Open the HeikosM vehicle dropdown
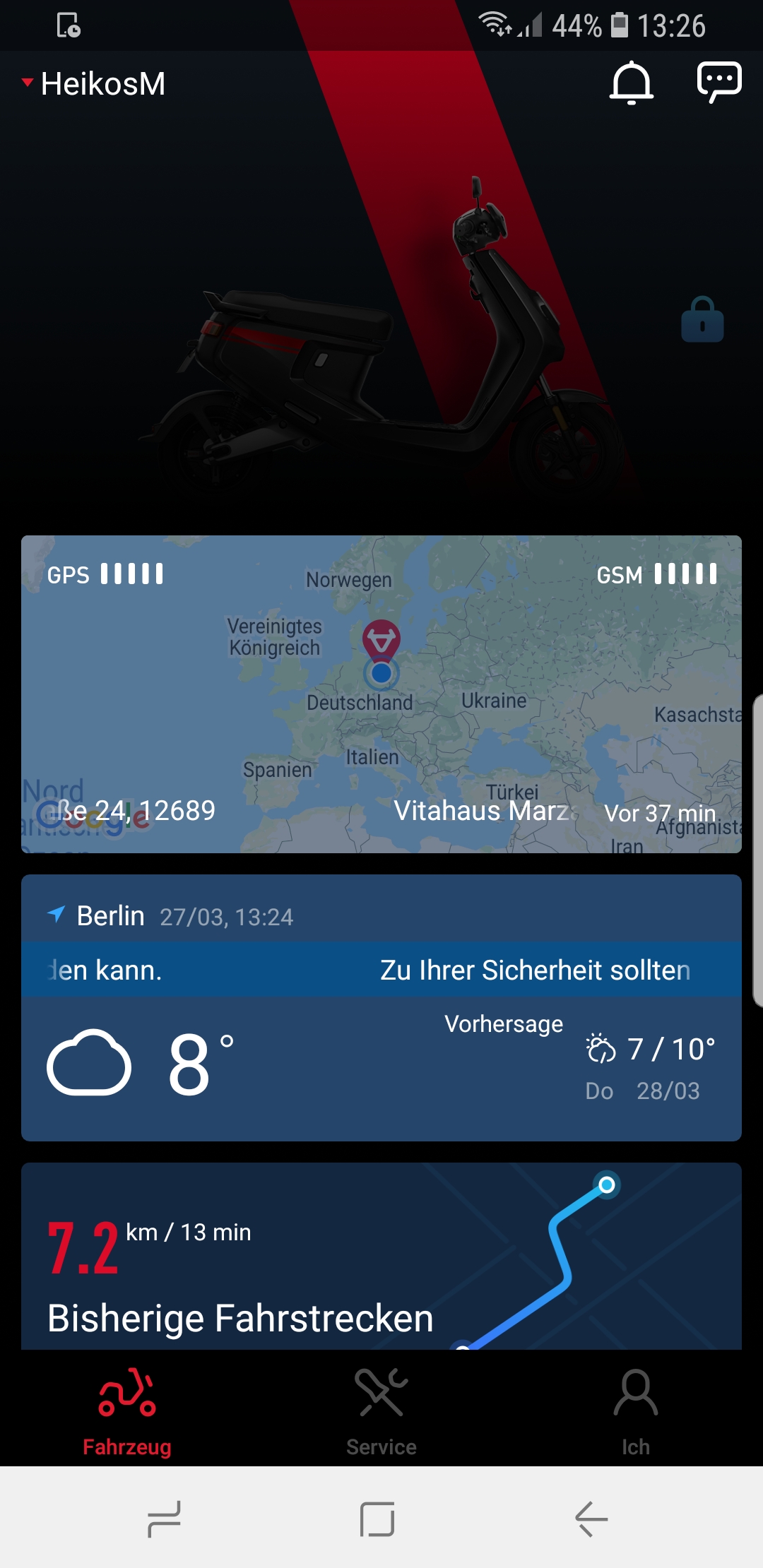 [94, 84]
